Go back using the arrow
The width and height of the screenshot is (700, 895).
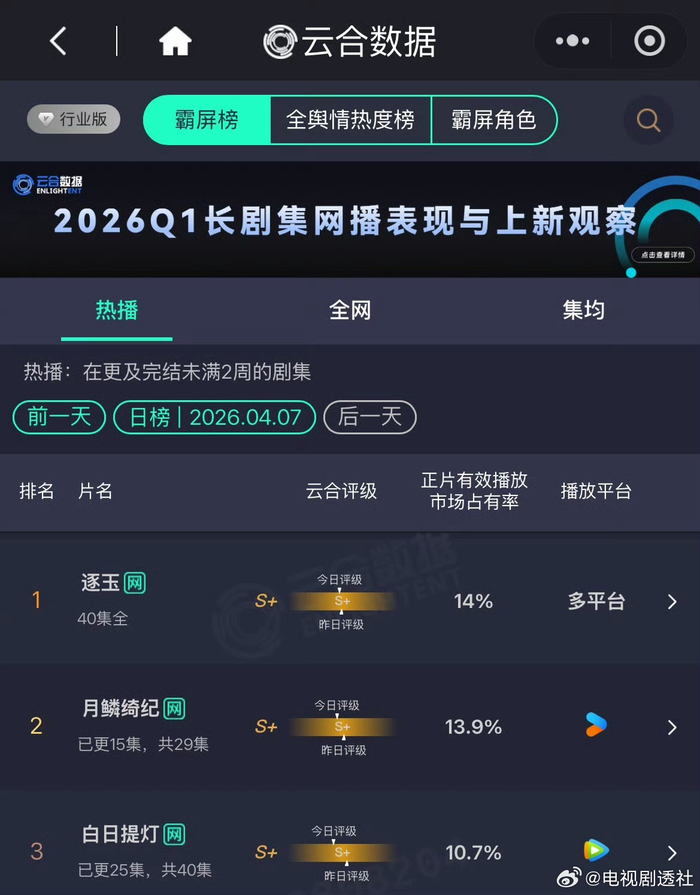58,41
